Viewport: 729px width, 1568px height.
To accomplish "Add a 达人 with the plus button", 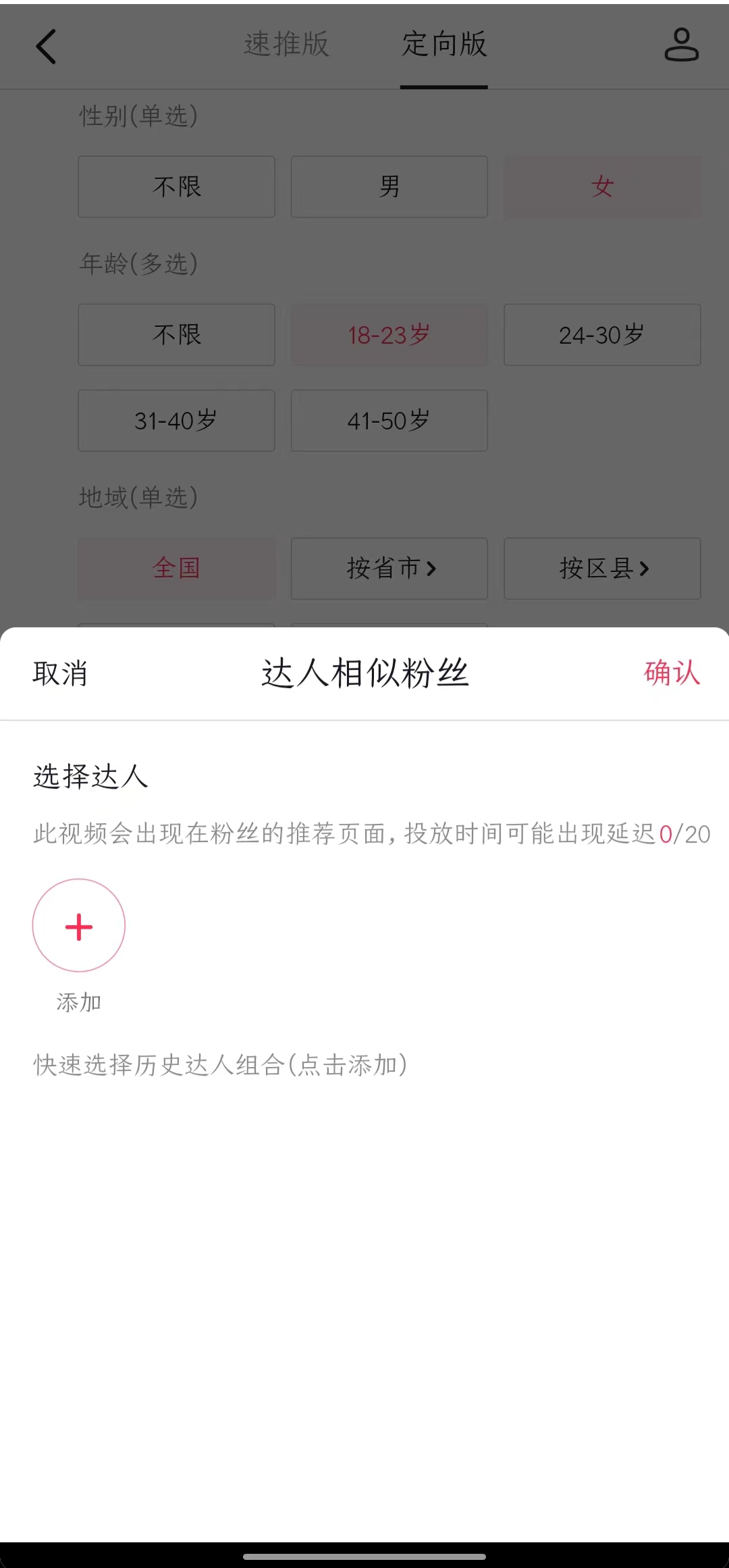I will click(x=79, y=926).
